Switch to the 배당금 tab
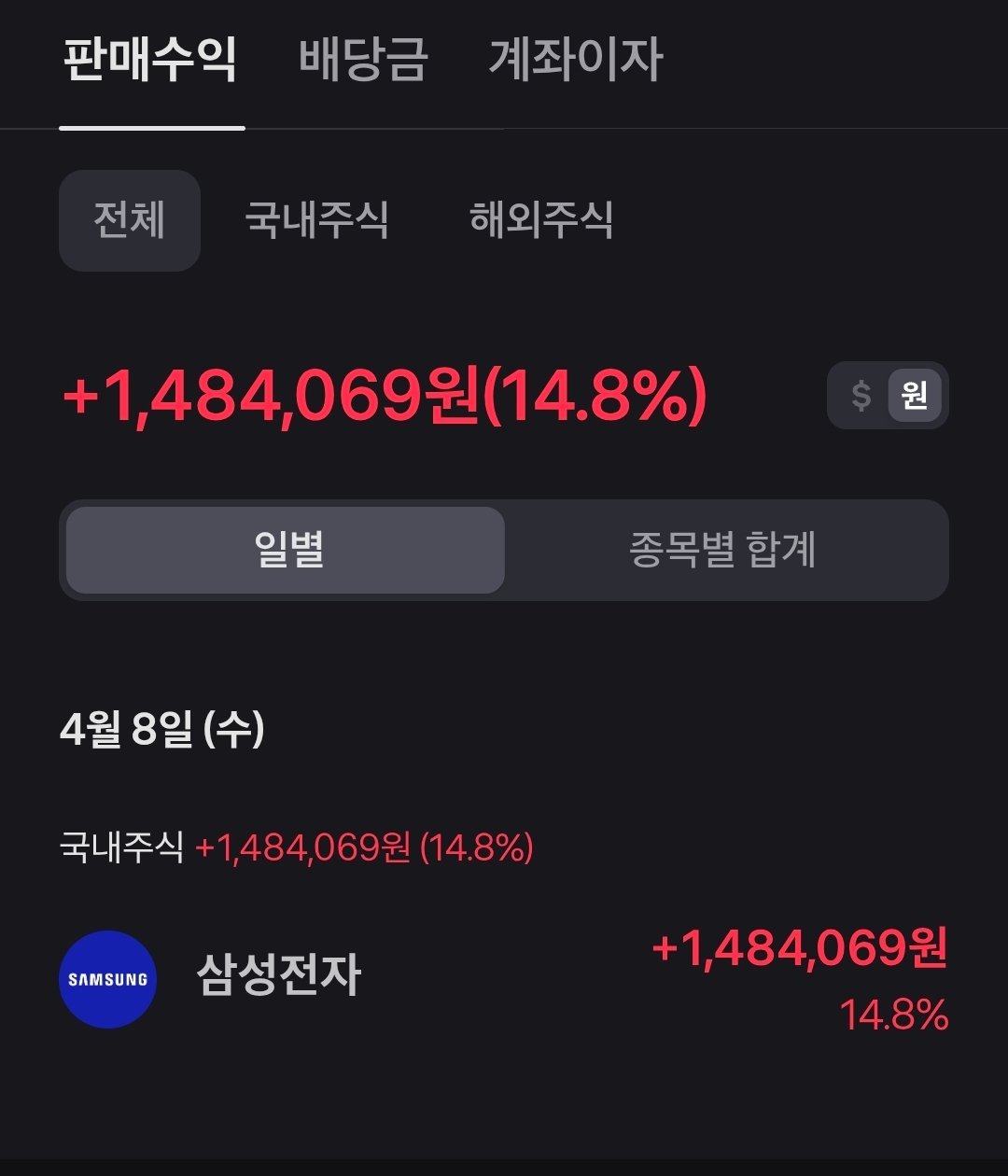1008x1176 pixels. click(x=363, y=61)
